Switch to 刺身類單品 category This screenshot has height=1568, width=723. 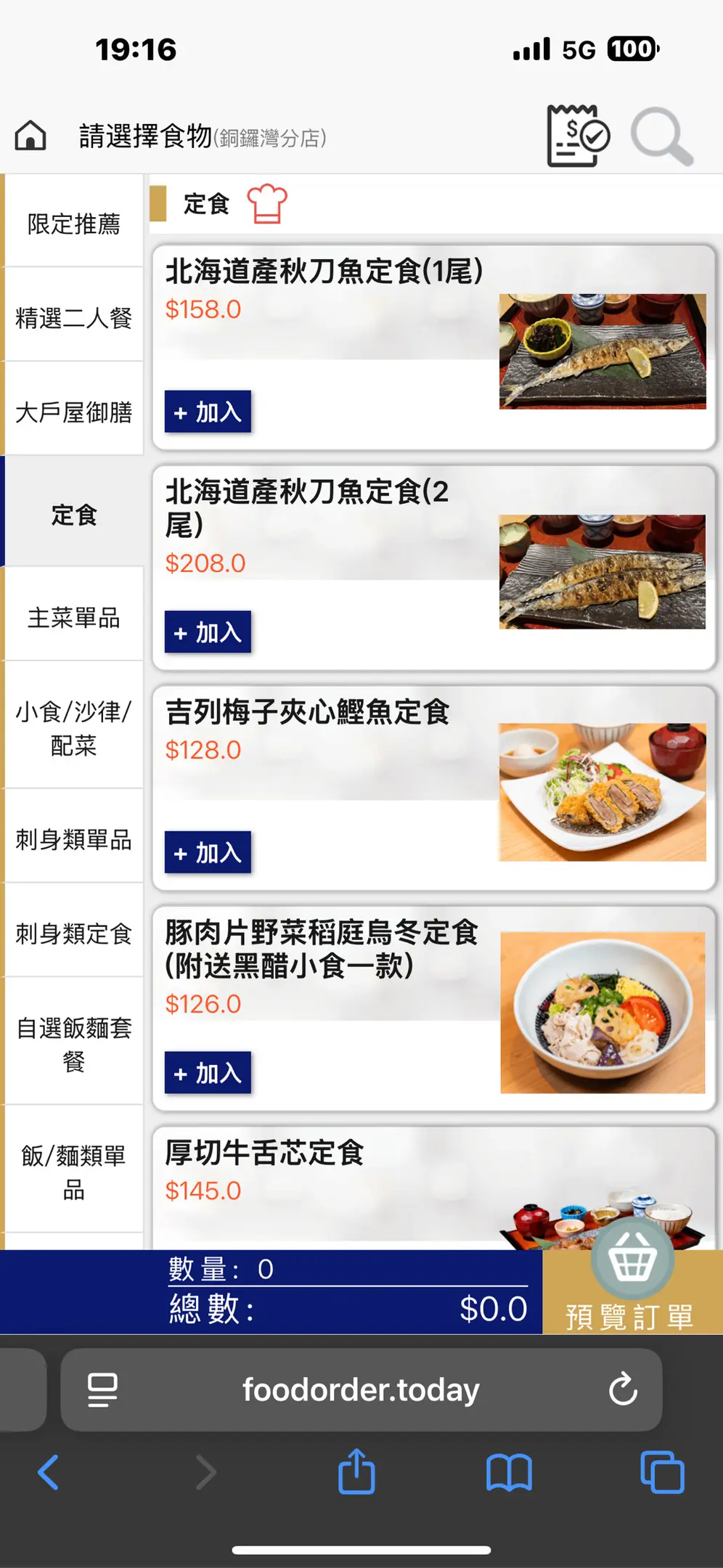click(x=73, y=839)
